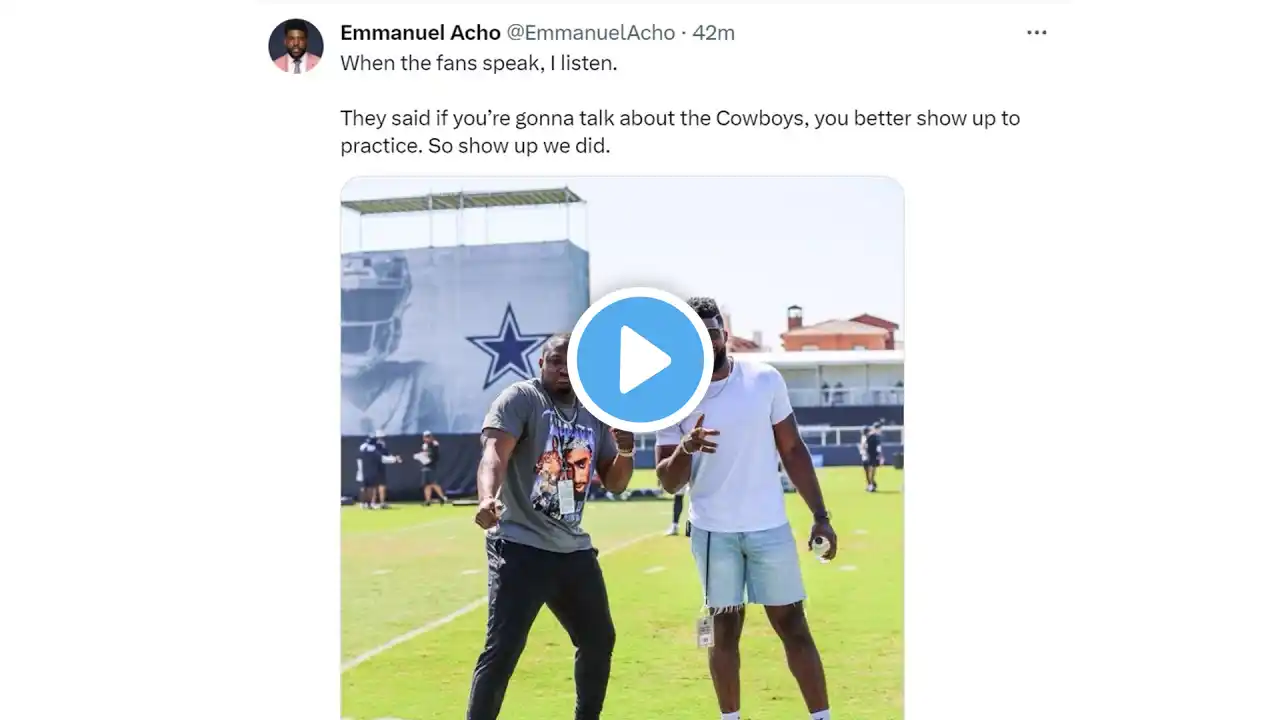This screenshot has width=1280, height=720.
Task: Open Emmanuel Acho's profile picture
Action: (x=296, y=46)
